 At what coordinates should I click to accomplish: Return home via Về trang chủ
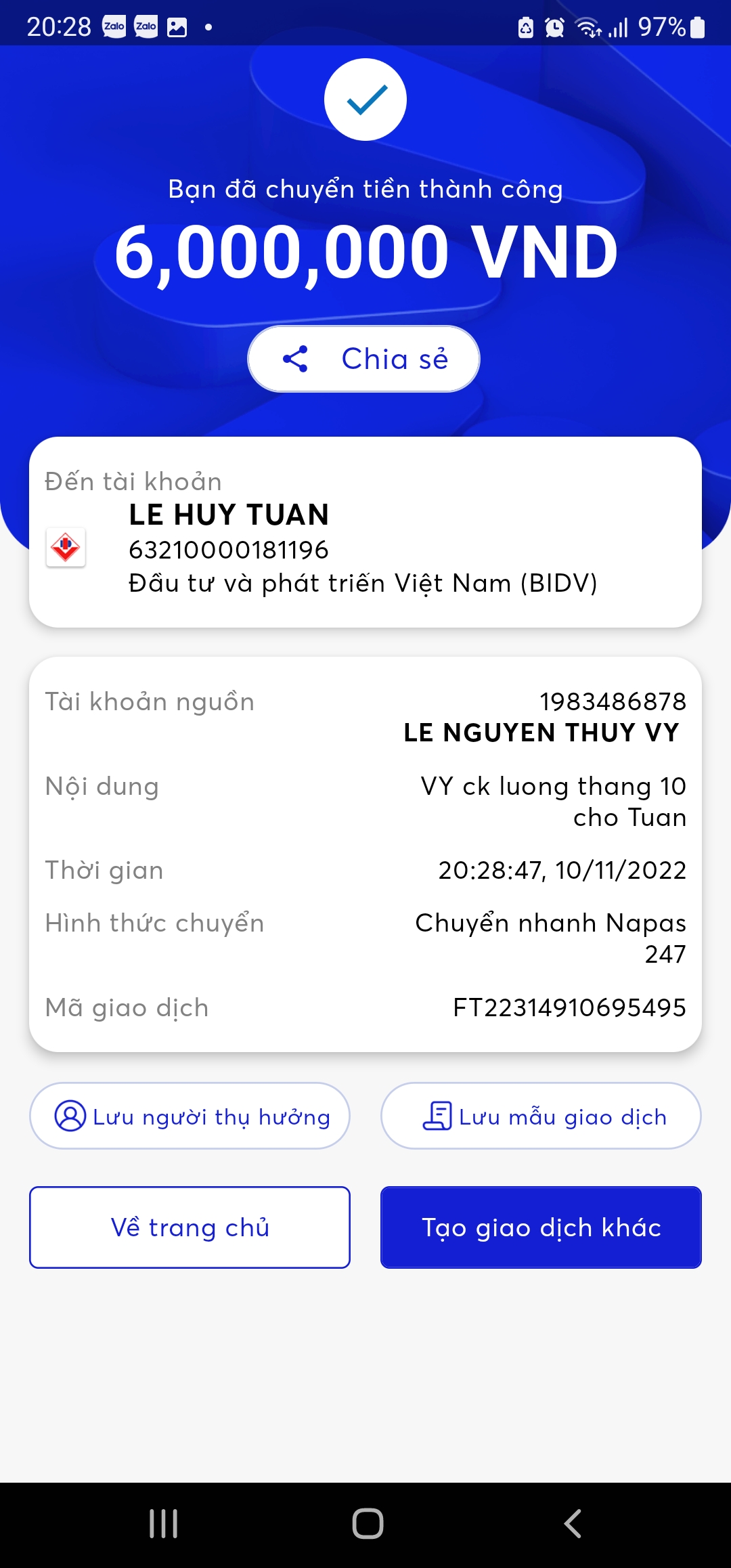[190, 1227]
